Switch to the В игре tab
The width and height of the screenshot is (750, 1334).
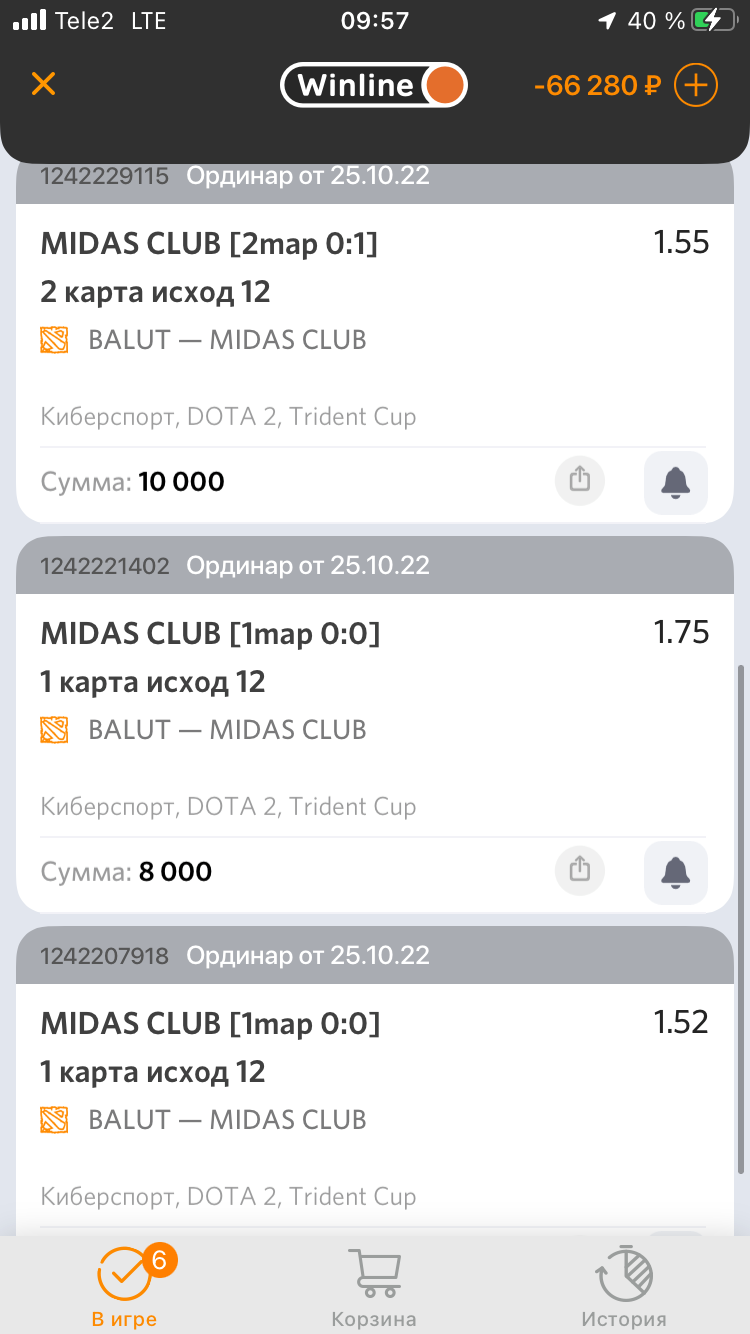[x=125, y=1288]
